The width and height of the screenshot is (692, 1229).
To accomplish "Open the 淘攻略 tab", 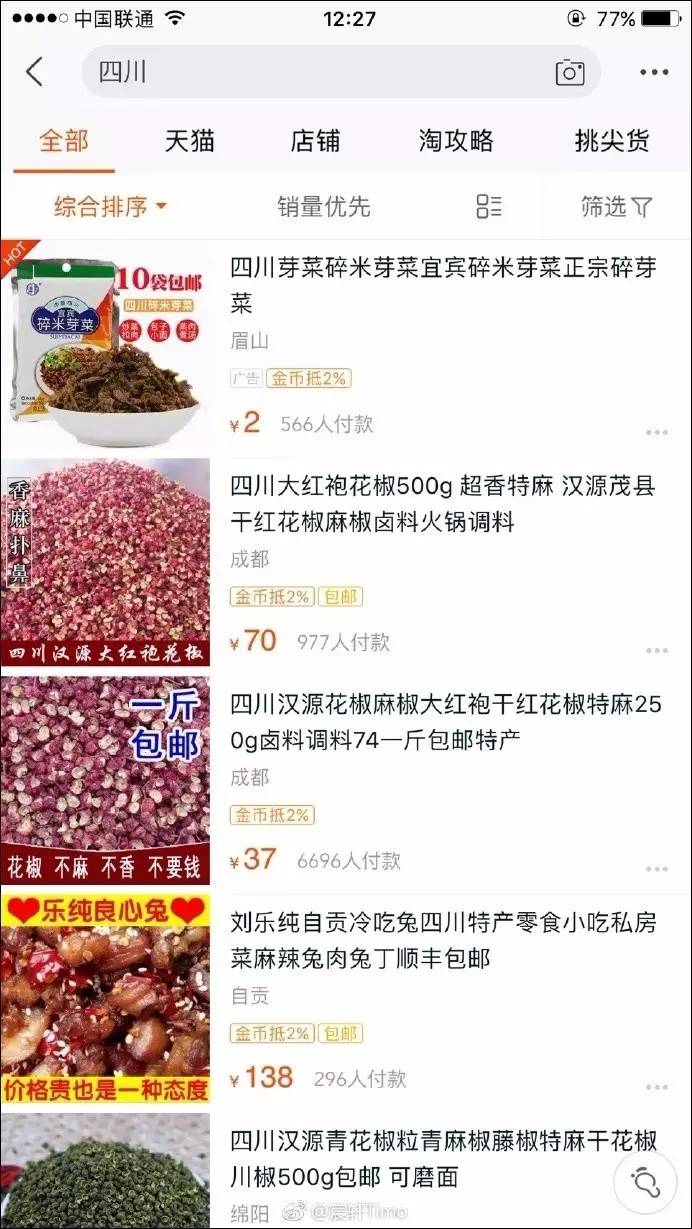I will coord(456,141).
